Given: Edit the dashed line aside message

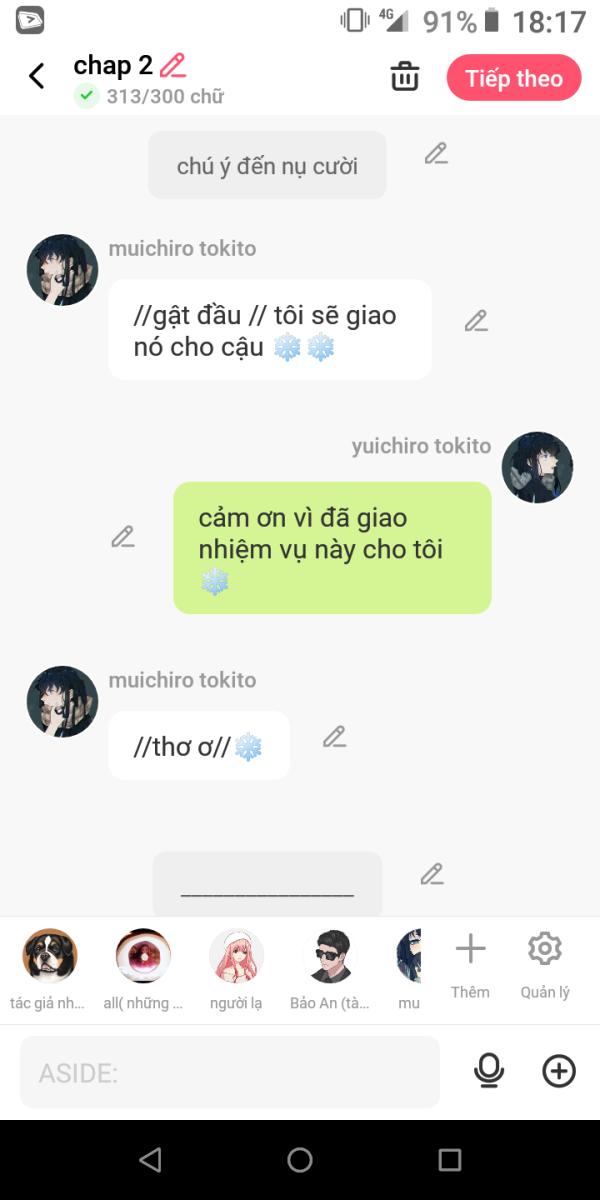Looking at the screenshot, I should click(432, 874).
